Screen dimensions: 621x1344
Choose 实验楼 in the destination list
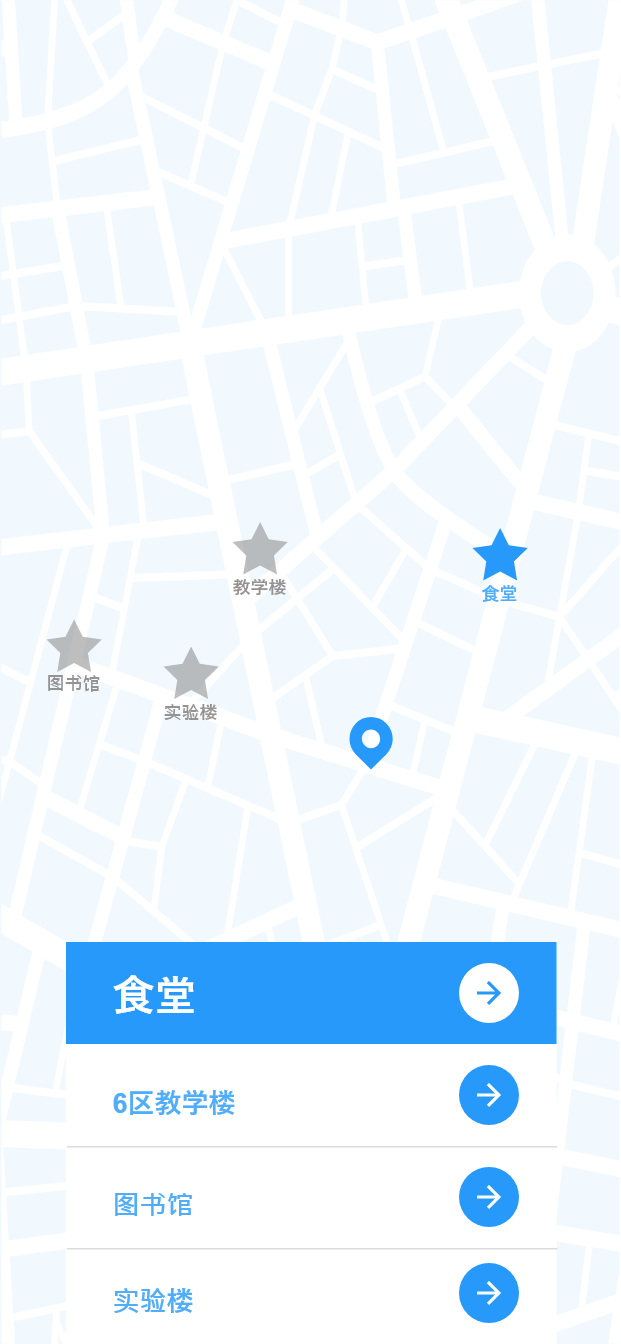[153, 1300]
